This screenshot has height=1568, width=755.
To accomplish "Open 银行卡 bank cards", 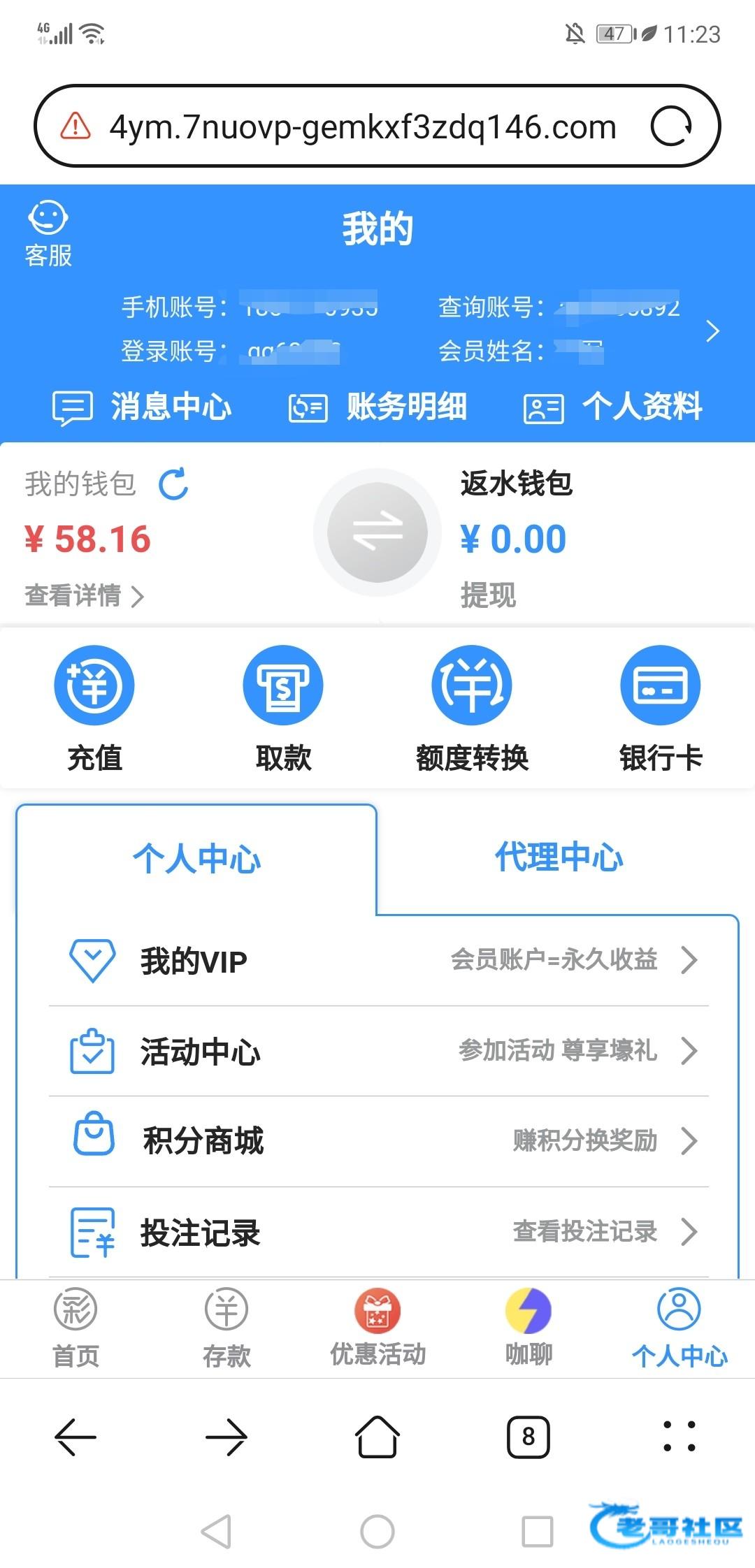I will [x=661, y=709].
